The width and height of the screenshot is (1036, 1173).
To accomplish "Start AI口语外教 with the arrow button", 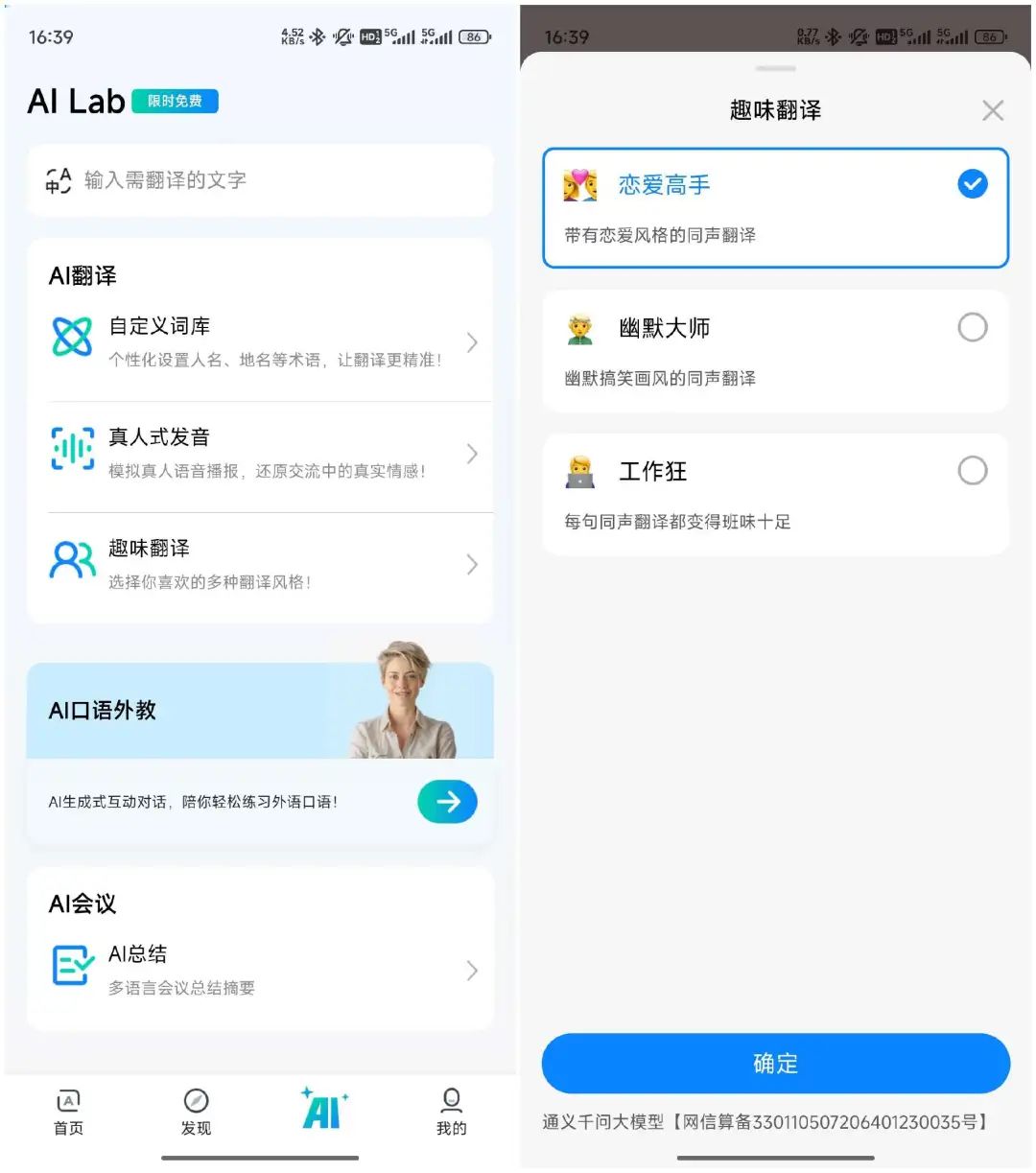I will [447, 802].
